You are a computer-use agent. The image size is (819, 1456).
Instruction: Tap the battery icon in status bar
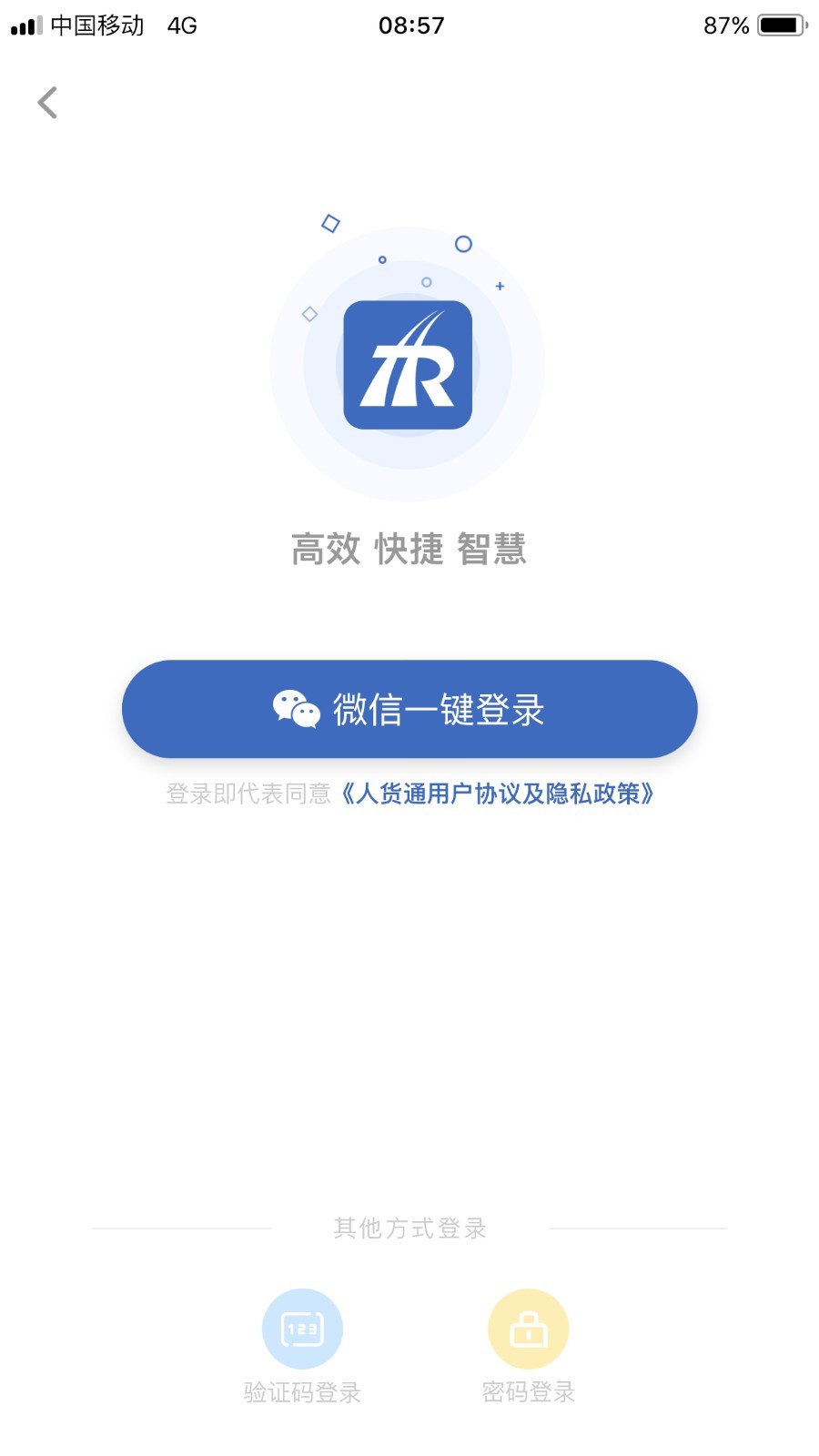click(x=781, y=25)
